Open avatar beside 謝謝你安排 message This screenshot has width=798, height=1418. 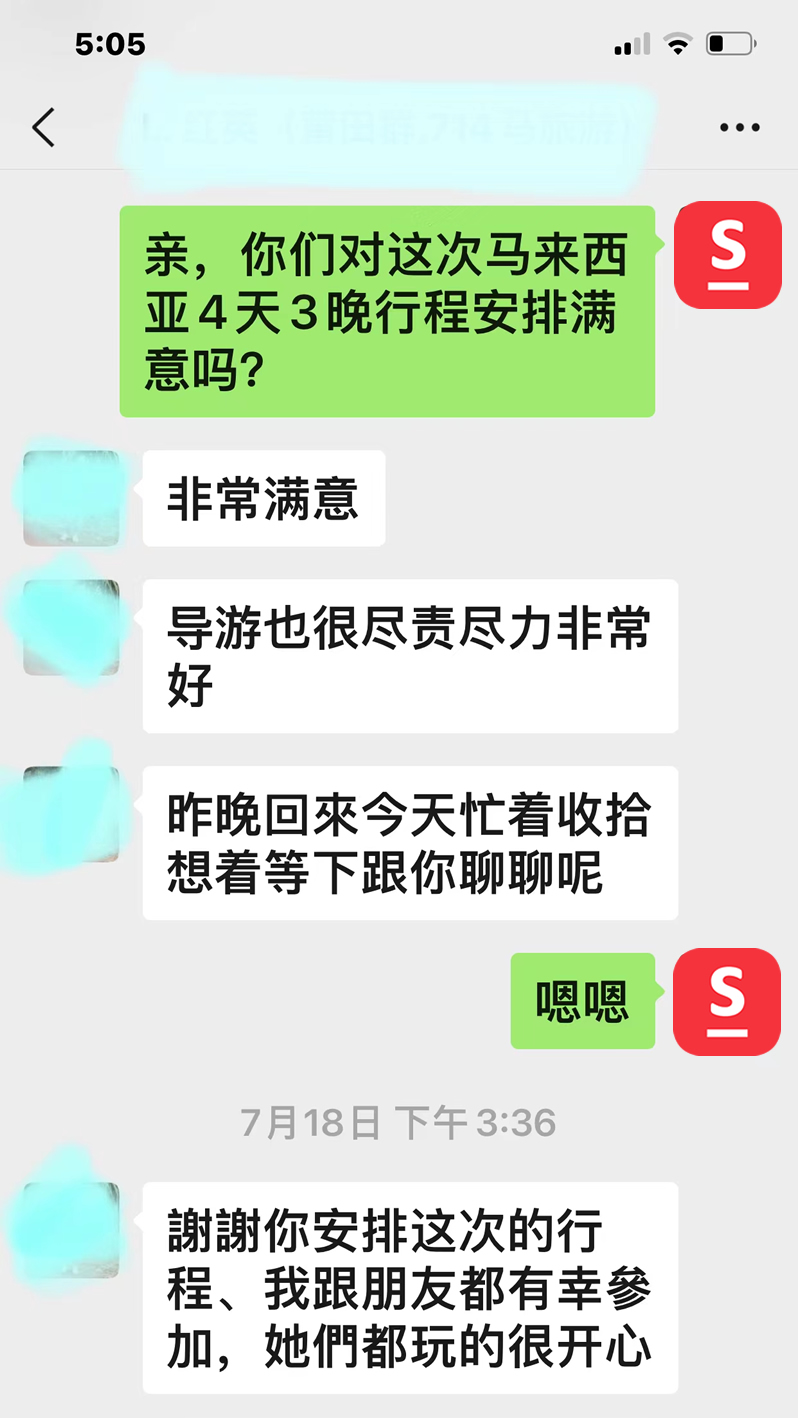(x=71, y=1230)
